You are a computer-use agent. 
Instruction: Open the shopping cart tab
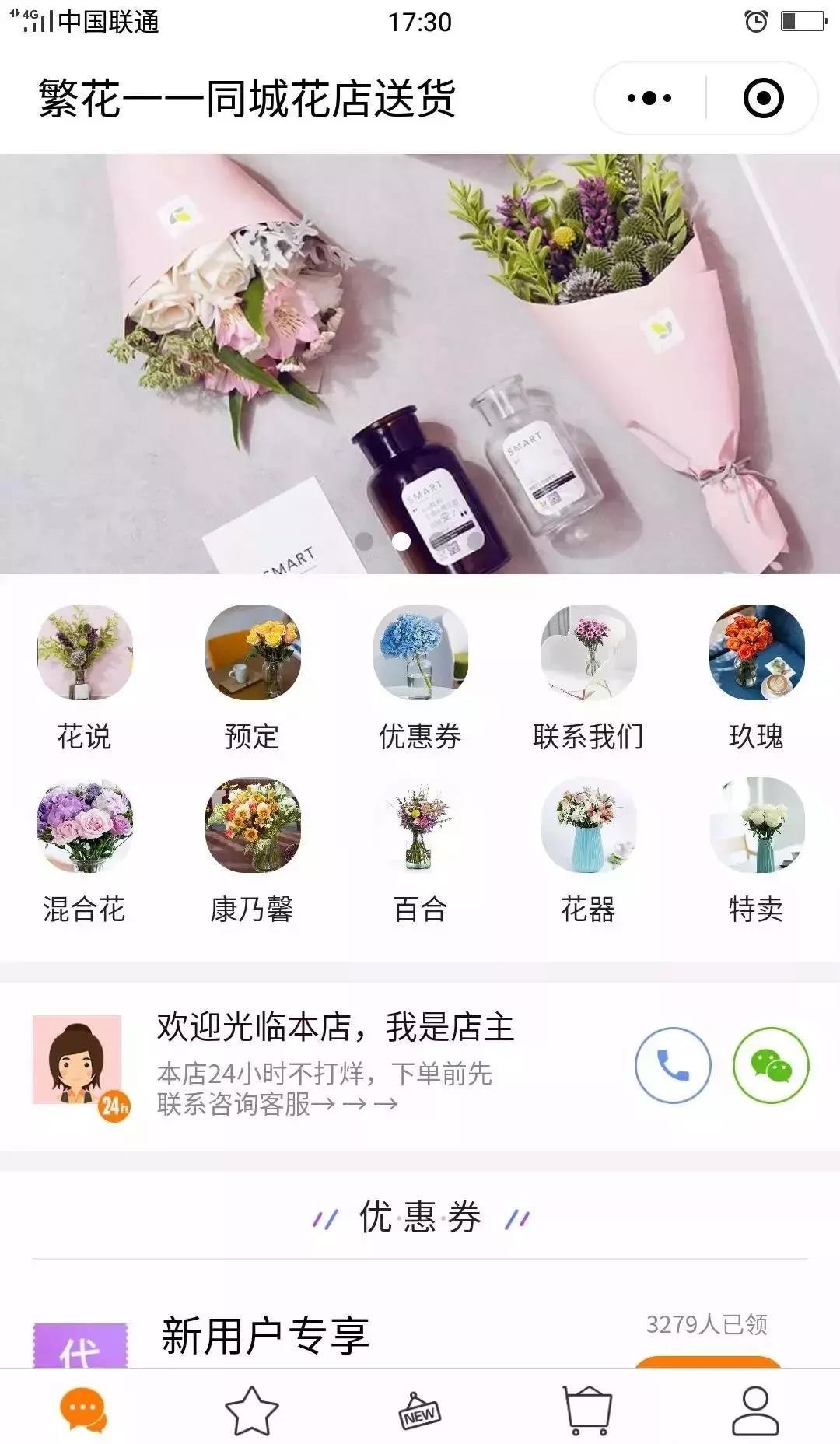tap(587, 1409)
